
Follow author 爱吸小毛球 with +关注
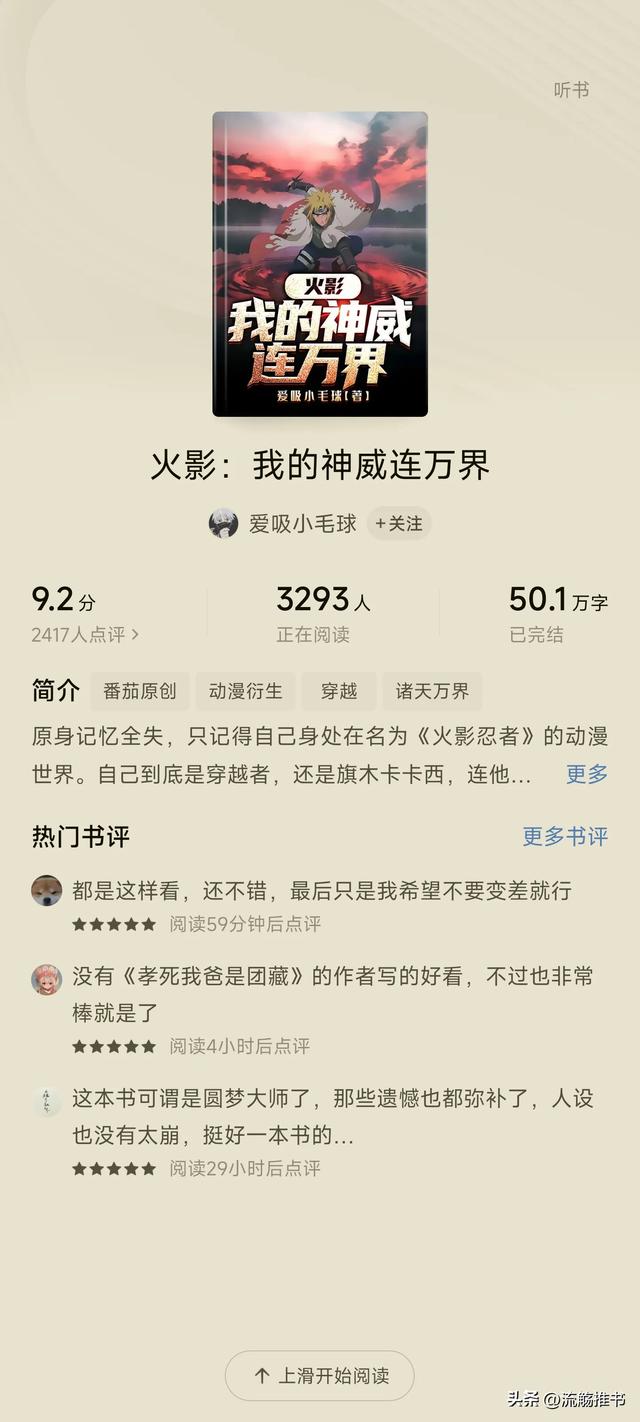399,523
